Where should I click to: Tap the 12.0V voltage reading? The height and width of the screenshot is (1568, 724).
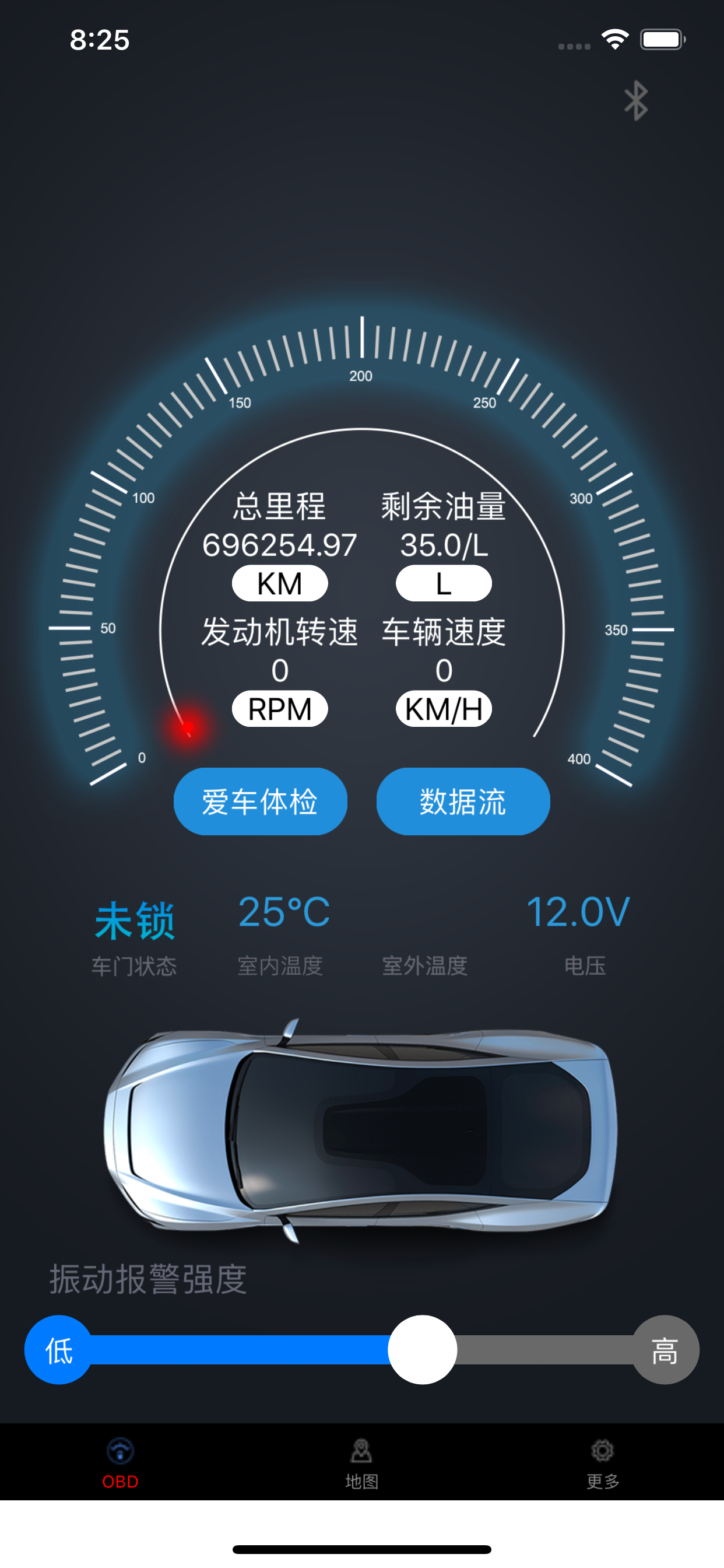click(579, 912)
